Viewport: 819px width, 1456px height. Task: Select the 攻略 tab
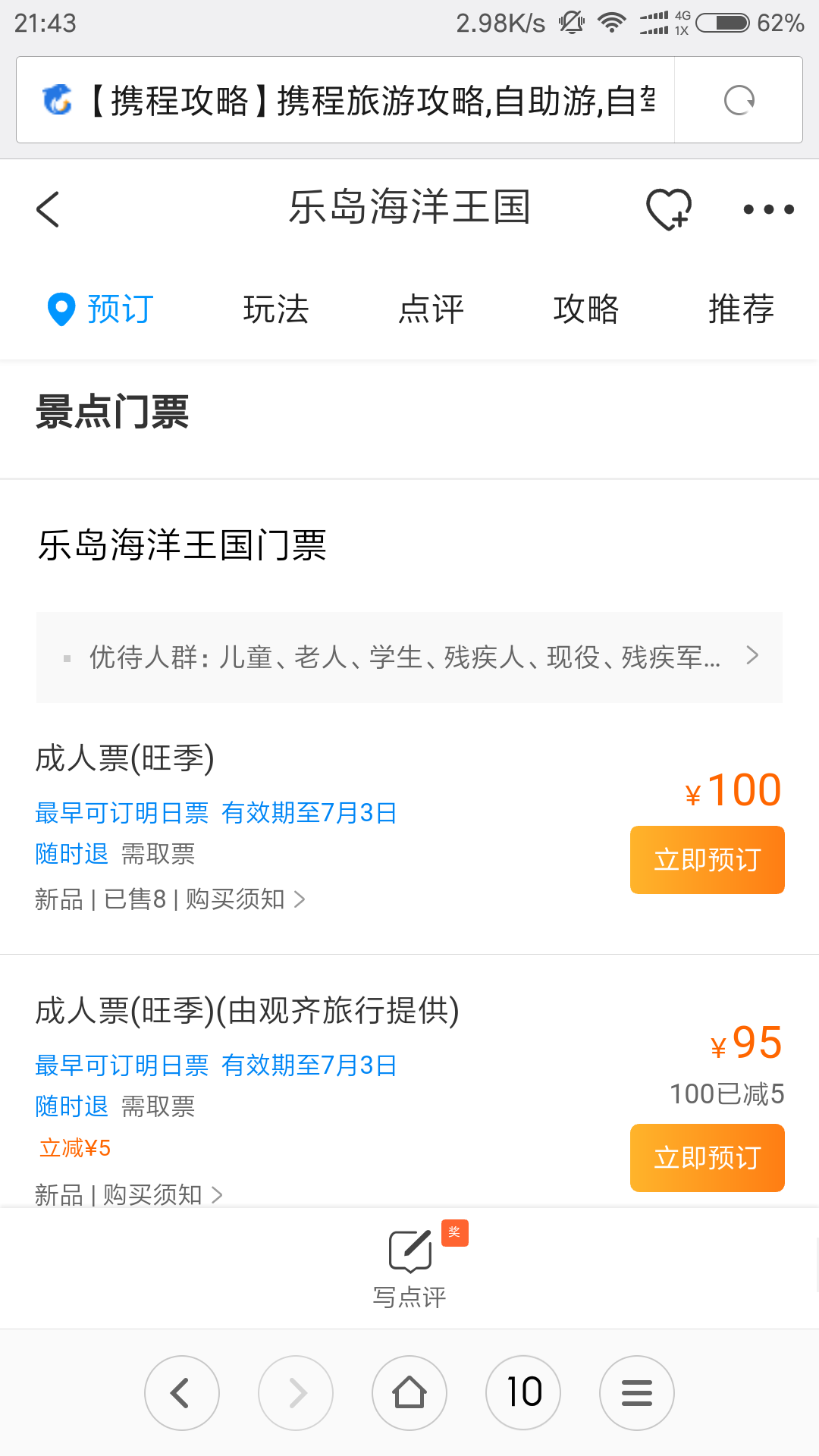point(586,309)
